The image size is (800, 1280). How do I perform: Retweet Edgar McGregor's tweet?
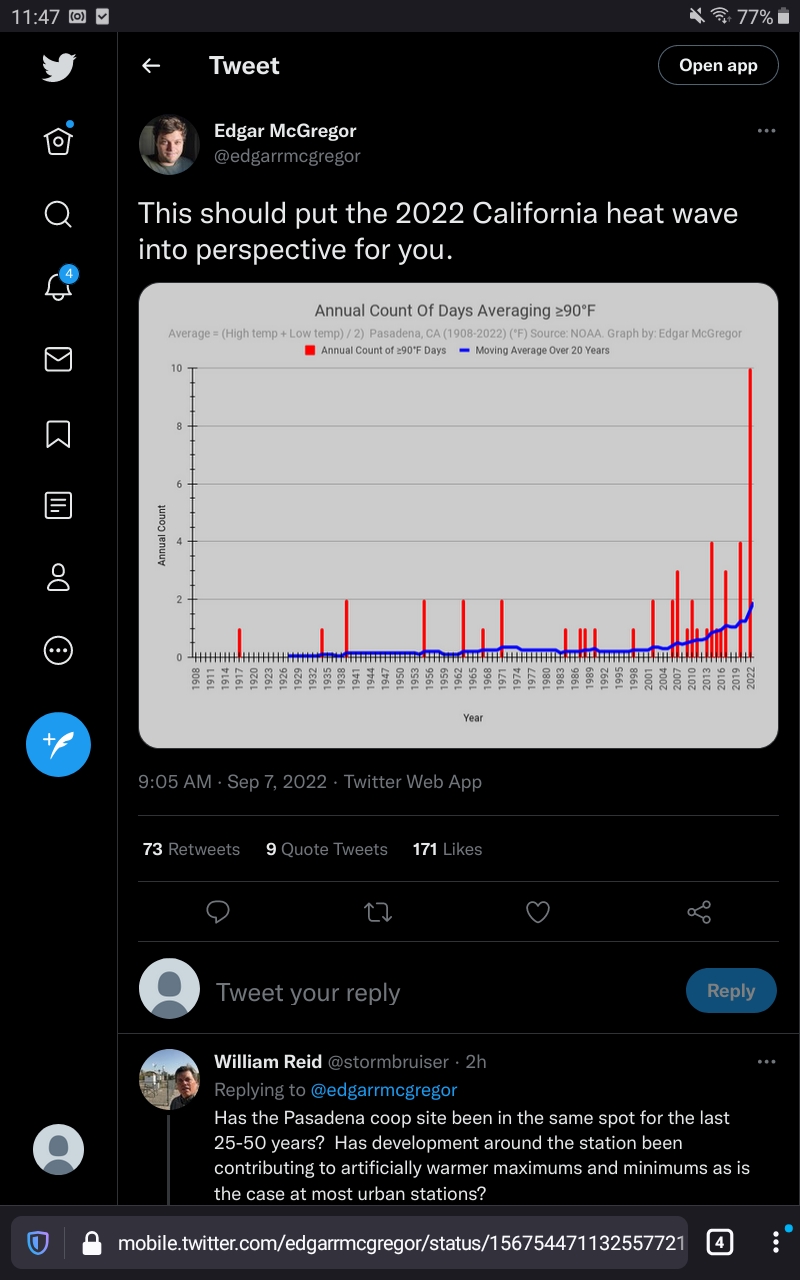tap(378, 912)
